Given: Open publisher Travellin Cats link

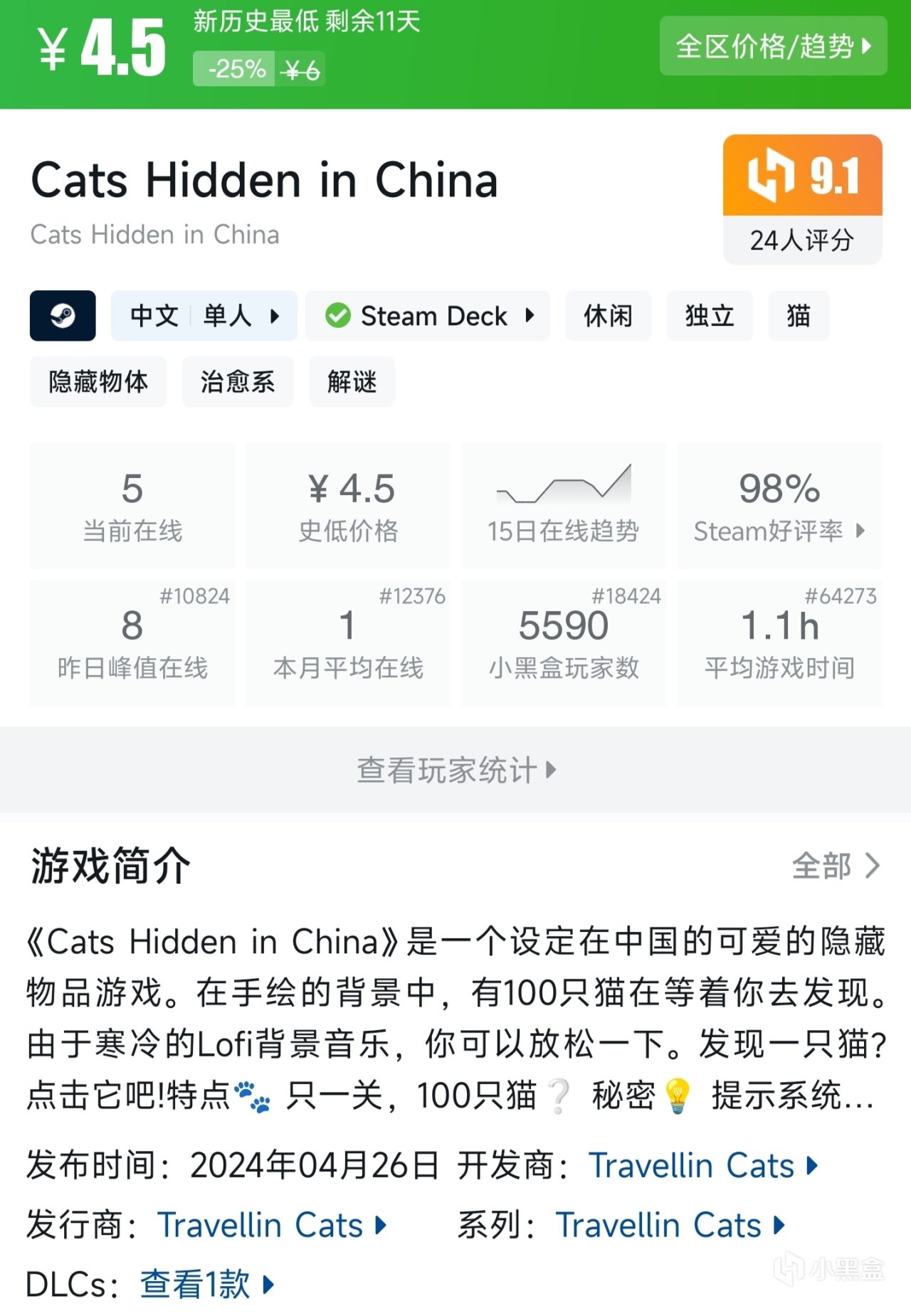Looking at the screenshot, I should (x=272, y=1225).
